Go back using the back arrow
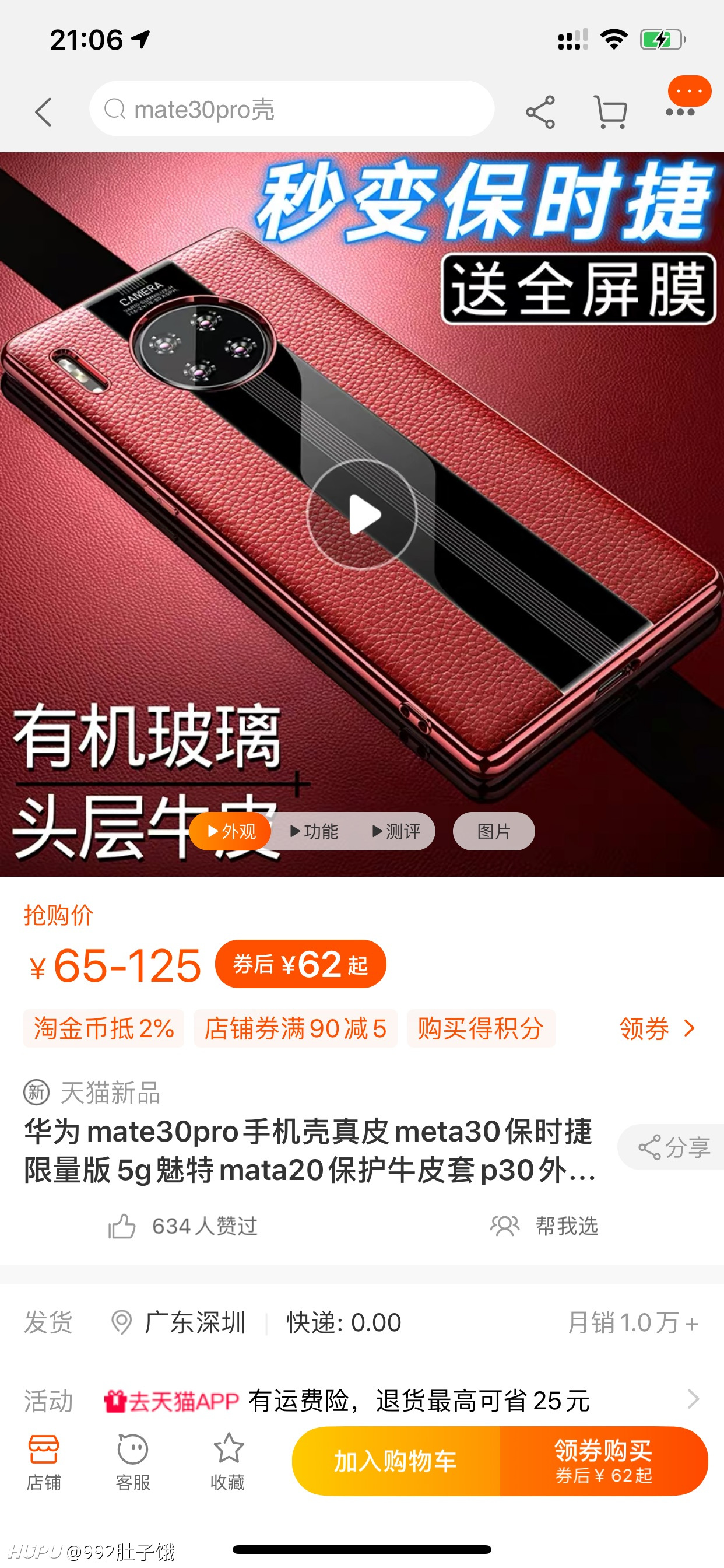Image resolution: width=724 pixels, height=1568 pixels. pos(43,112)
